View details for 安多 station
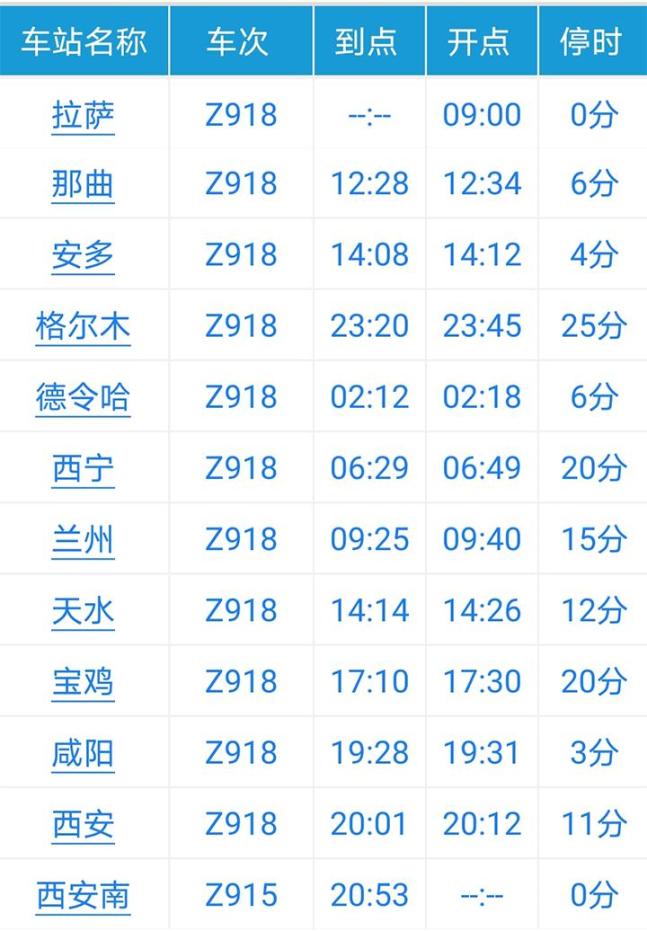 pos(83,256)
